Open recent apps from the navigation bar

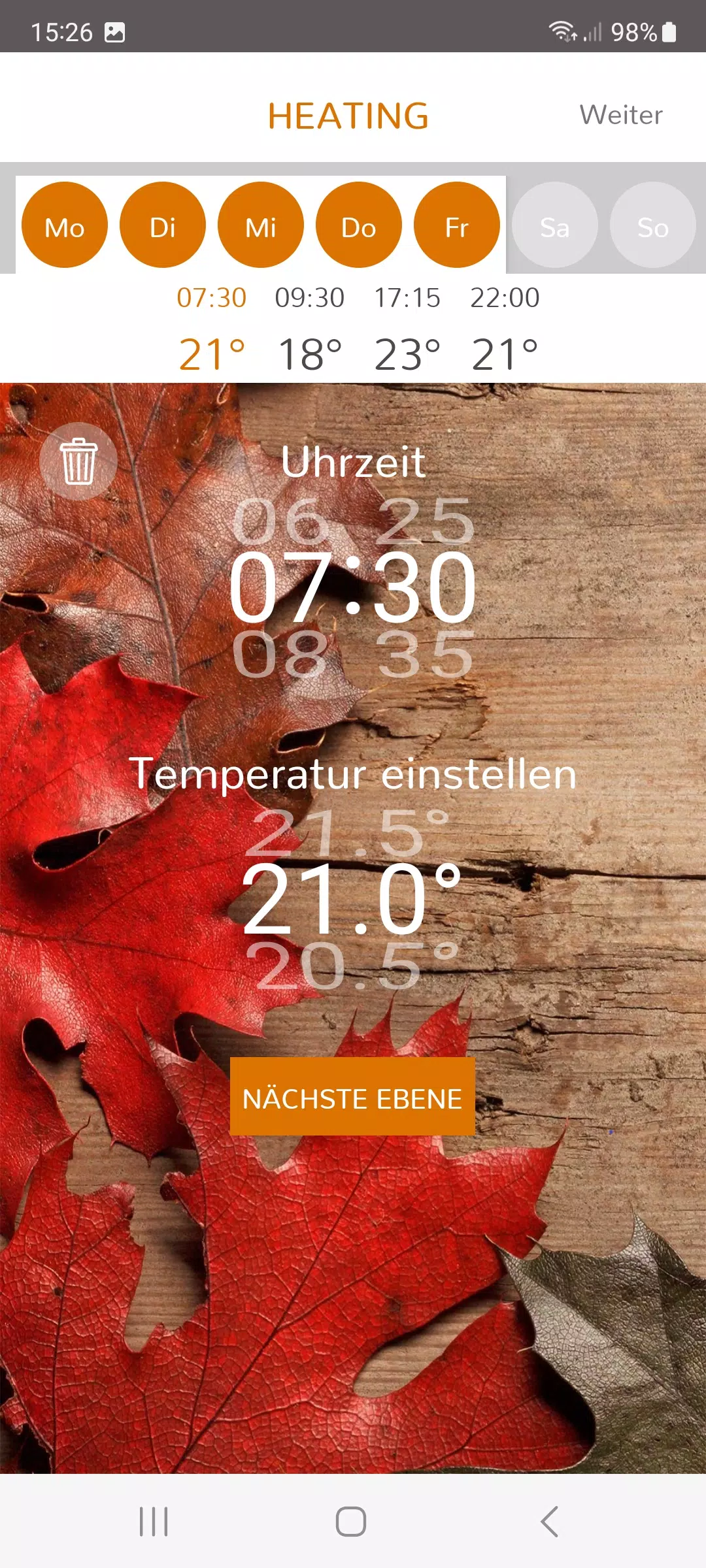pyautogui.click(x=154, y=1522)
